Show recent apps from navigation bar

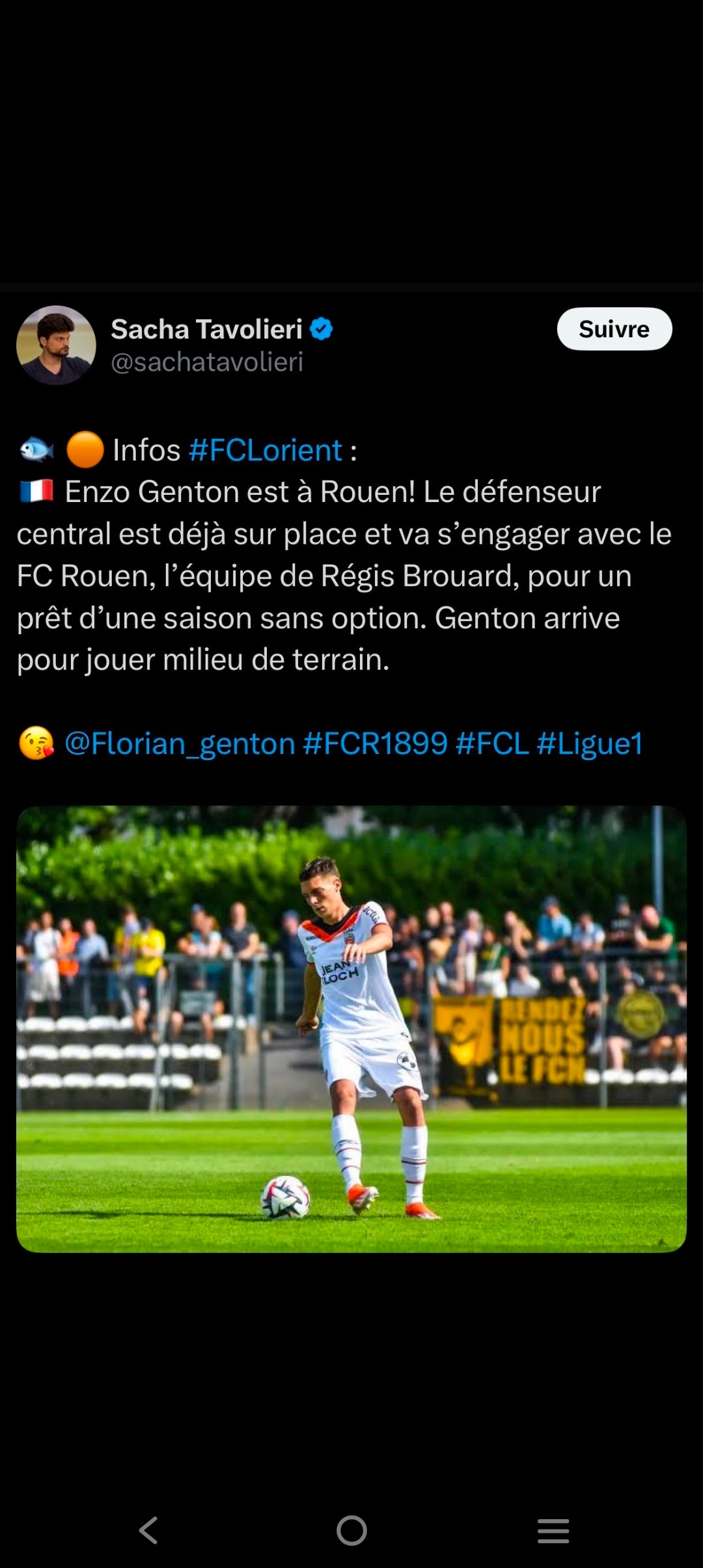(553, 1530)
